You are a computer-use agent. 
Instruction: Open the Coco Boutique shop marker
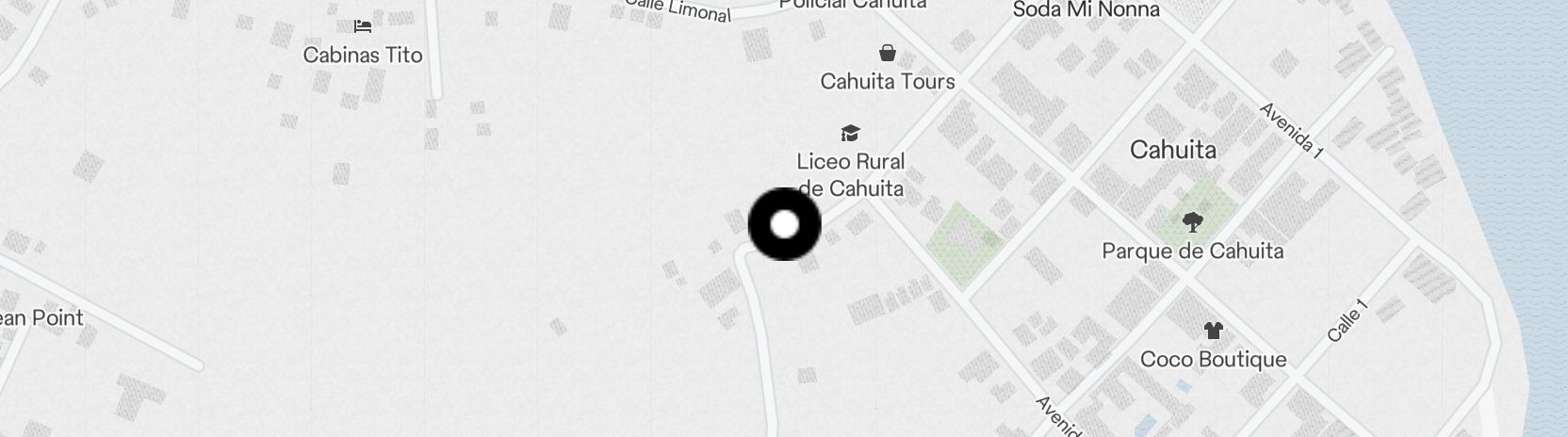tap(1213, 331)
